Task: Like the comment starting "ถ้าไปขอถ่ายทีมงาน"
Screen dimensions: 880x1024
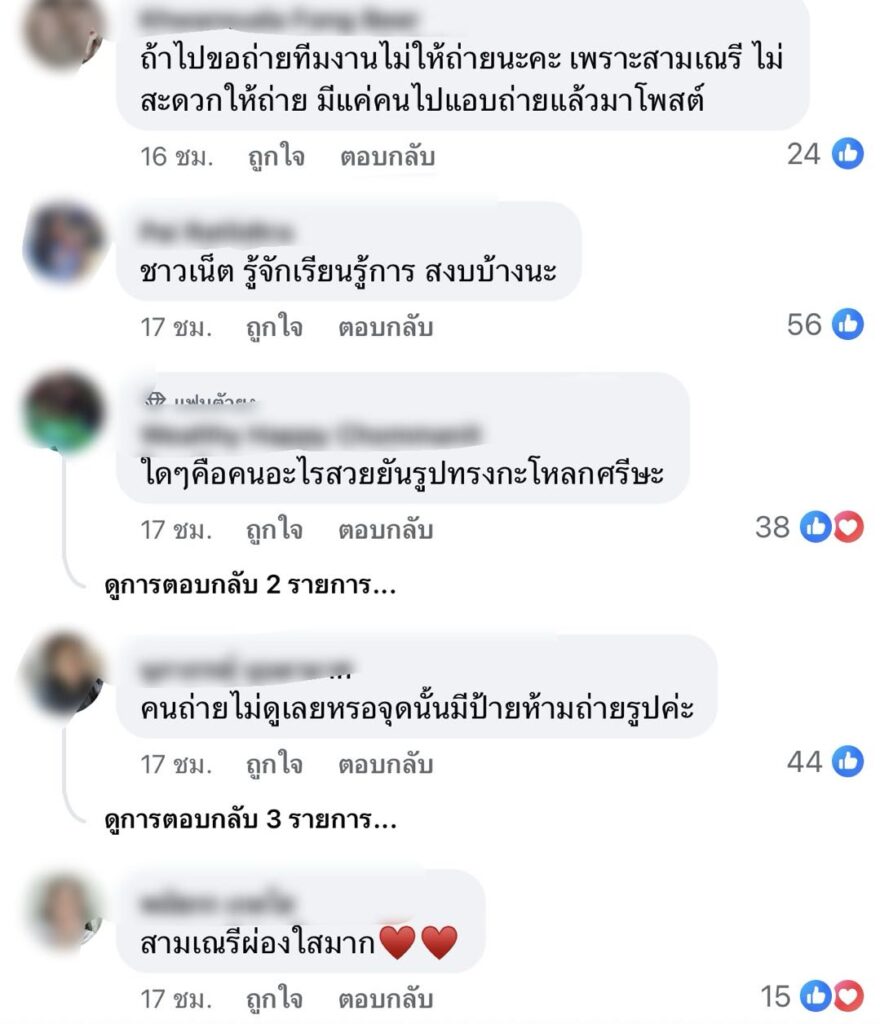Action: 276,157
